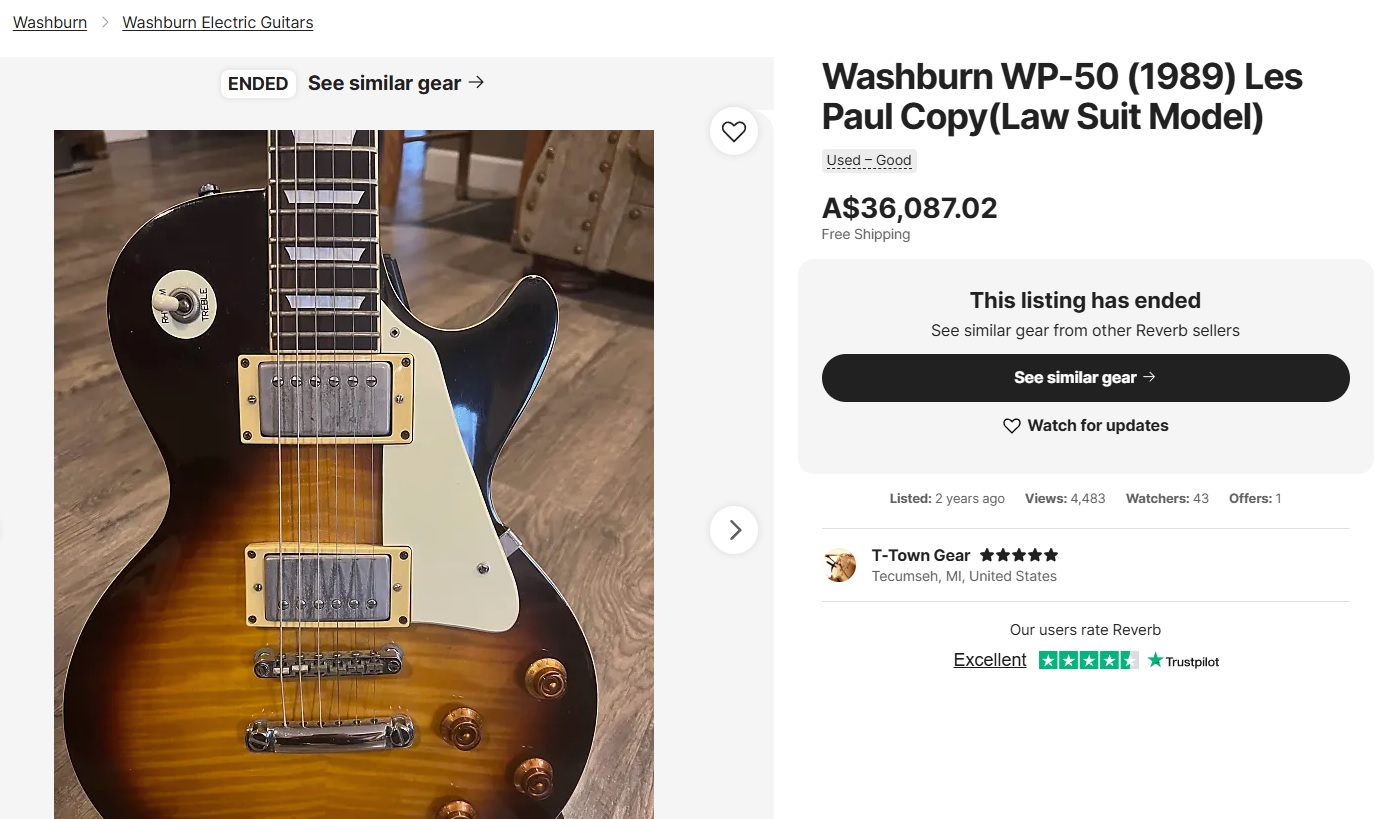
Task: Tap See similar gear above photo
Action: [x=396, y=83]
